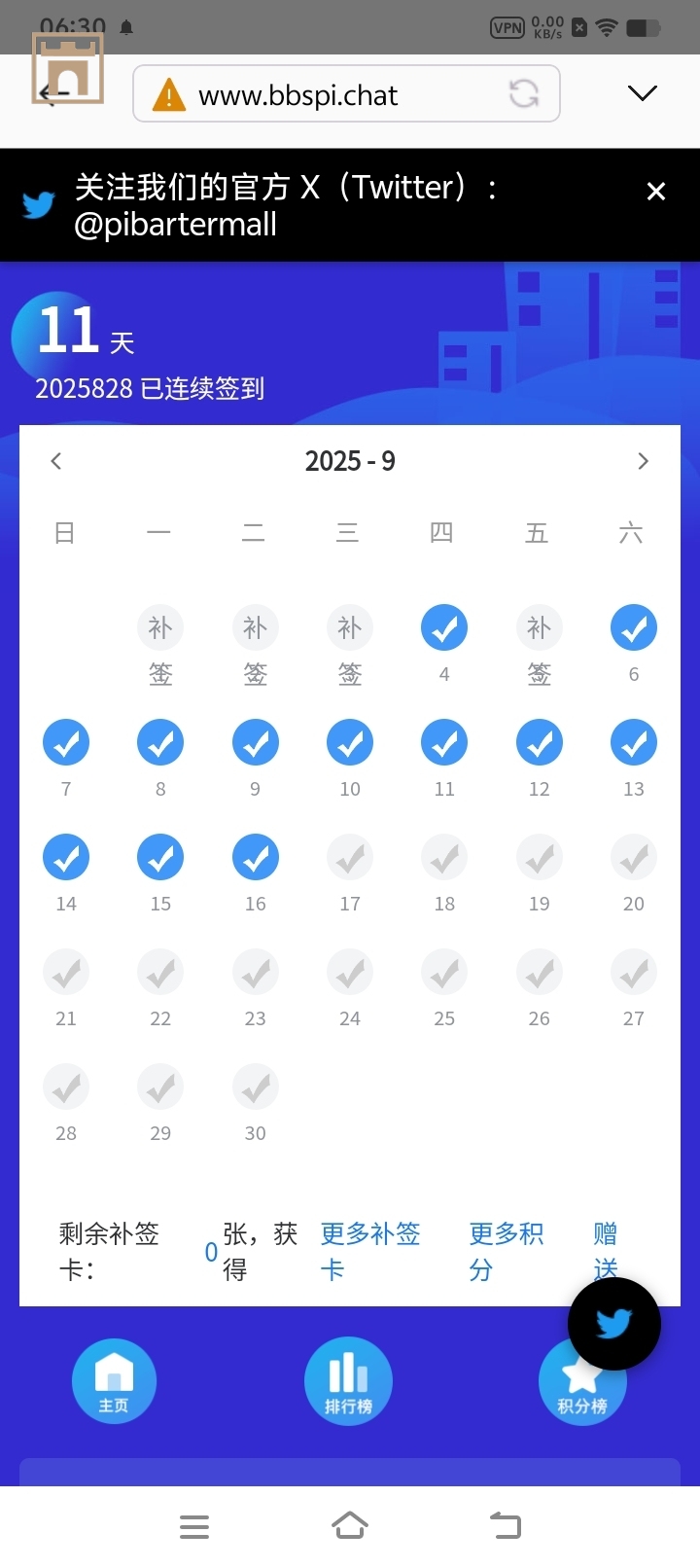Open the 积分榜 star icon
Viewport: 700px width, 1568px height.
[582, 1380]
